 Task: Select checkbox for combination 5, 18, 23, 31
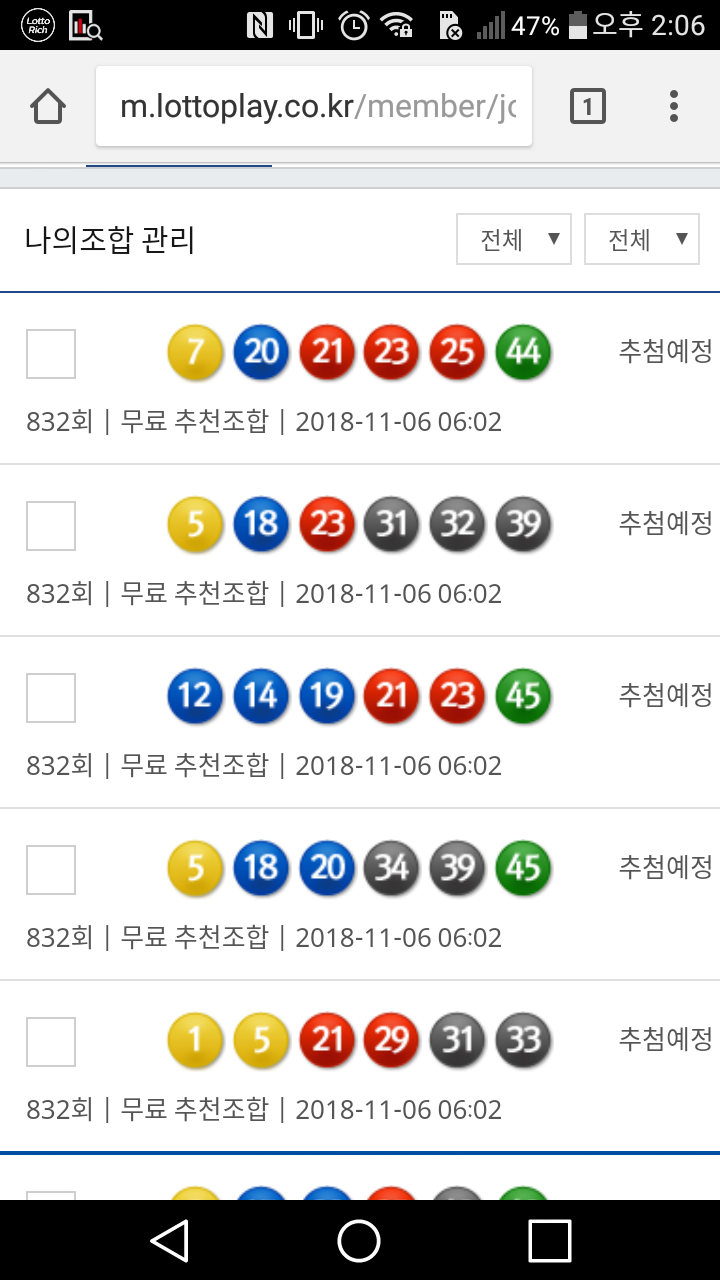(51, 526)
